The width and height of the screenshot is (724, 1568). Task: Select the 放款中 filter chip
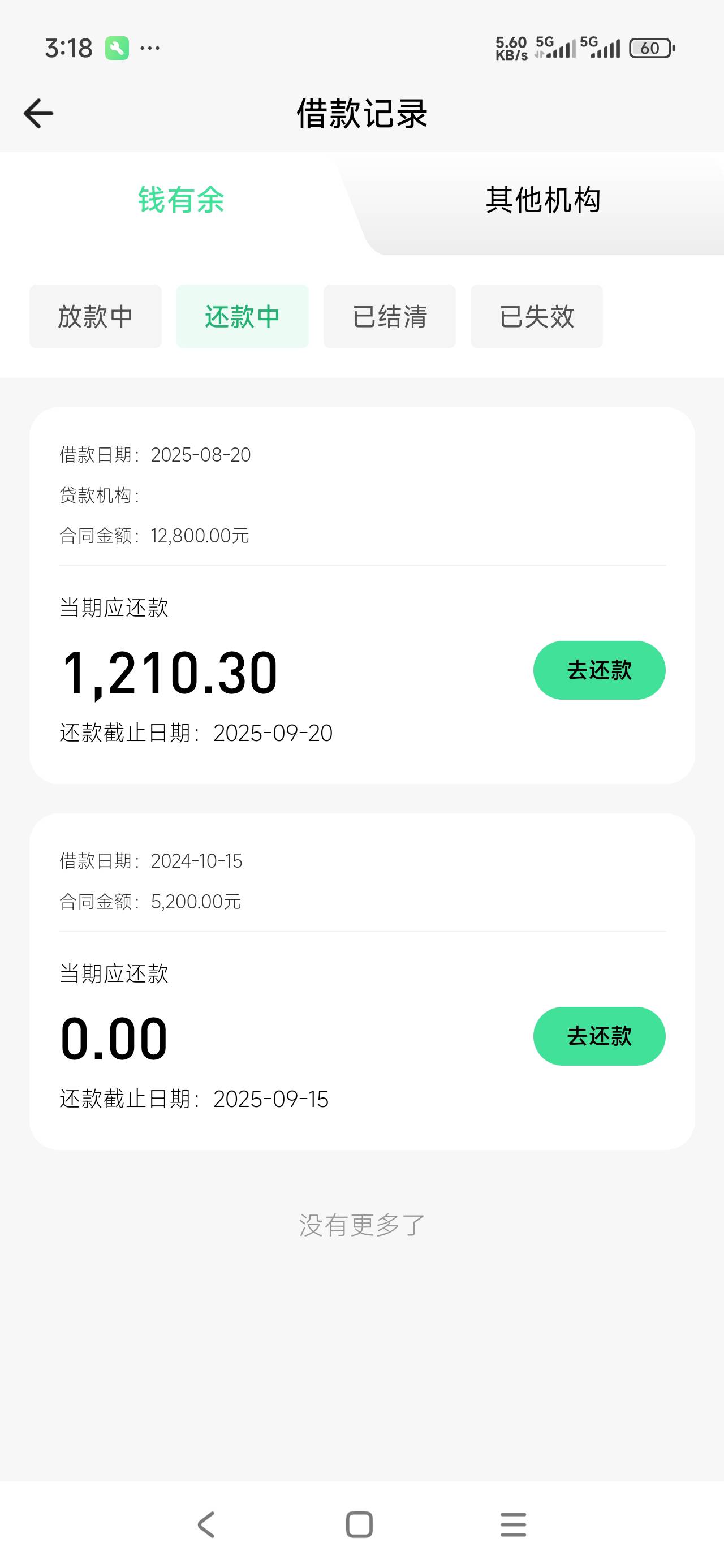[x=96, y=317]
